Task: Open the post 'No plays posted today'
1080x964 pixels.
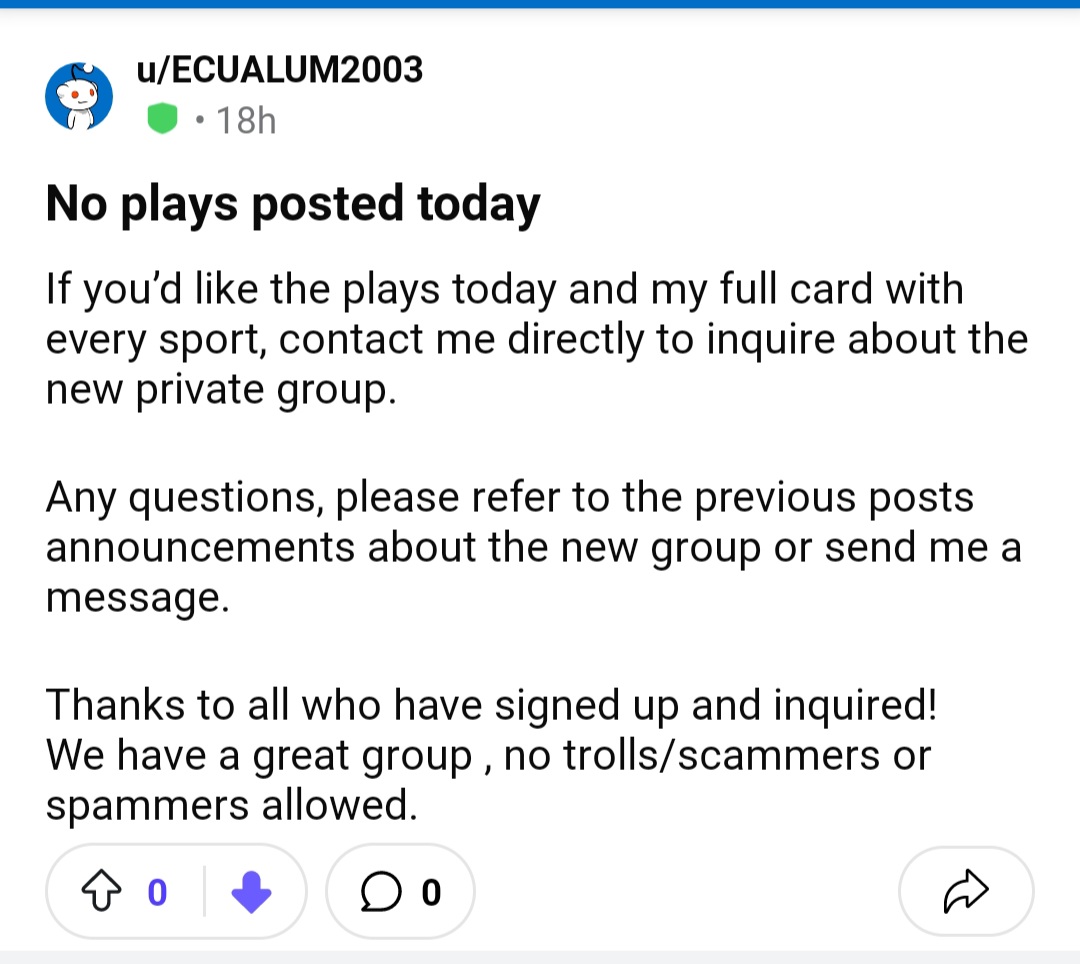Action: tap(292, 203)
